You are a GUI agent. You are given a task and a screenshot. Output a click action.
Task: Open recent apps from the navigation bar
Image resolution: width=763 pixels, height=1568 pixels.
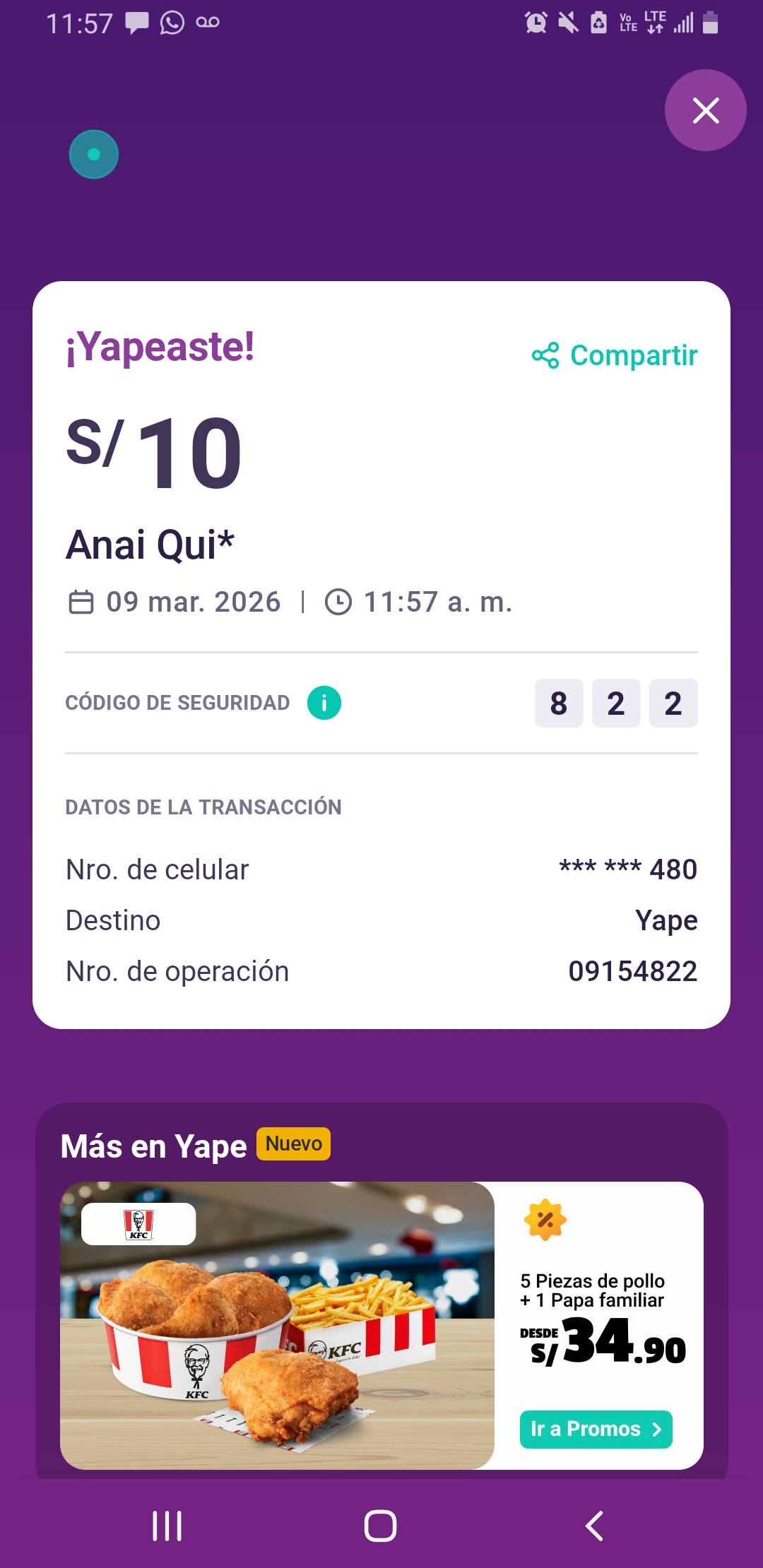click(167, 1526)
